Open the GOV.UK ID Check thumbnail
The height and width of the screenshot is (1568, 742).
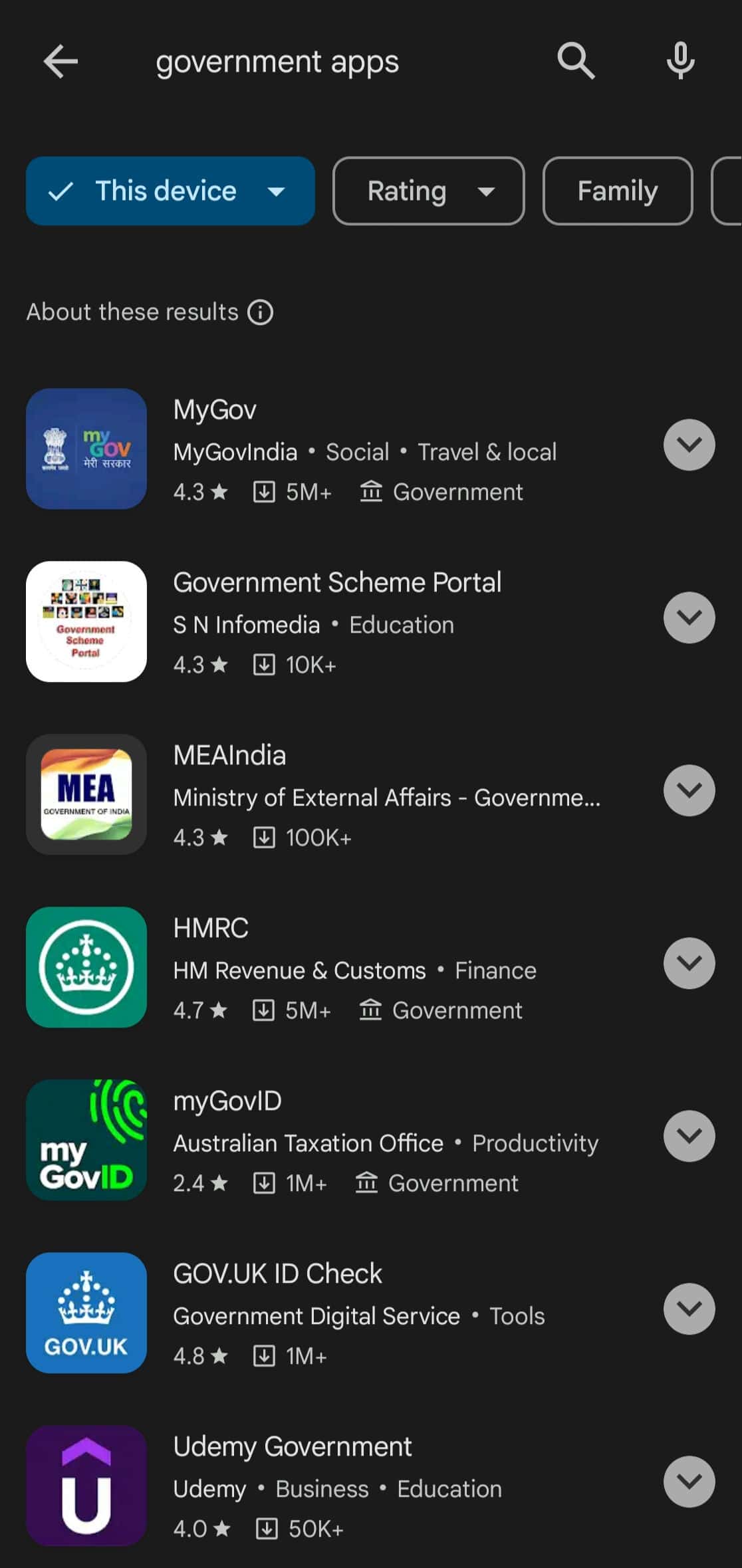tap(86, 1314)
